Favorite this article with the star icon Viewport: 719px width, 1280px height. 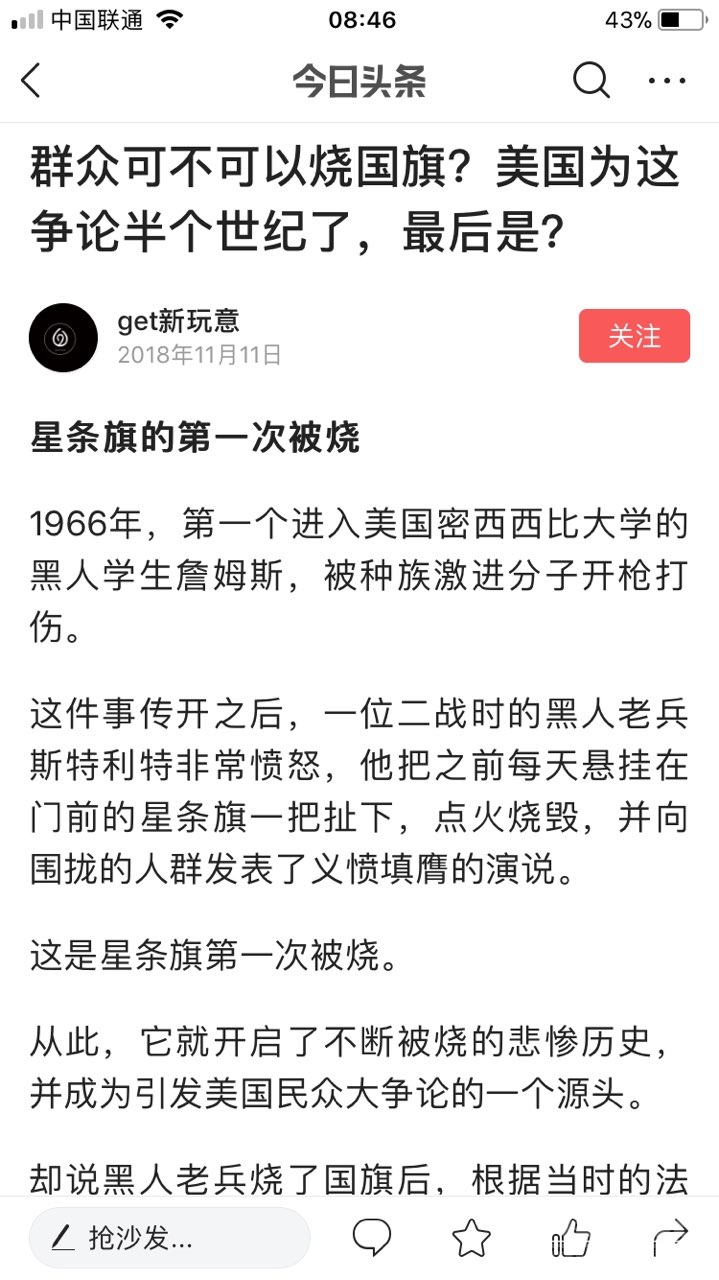click(471, 1238)
